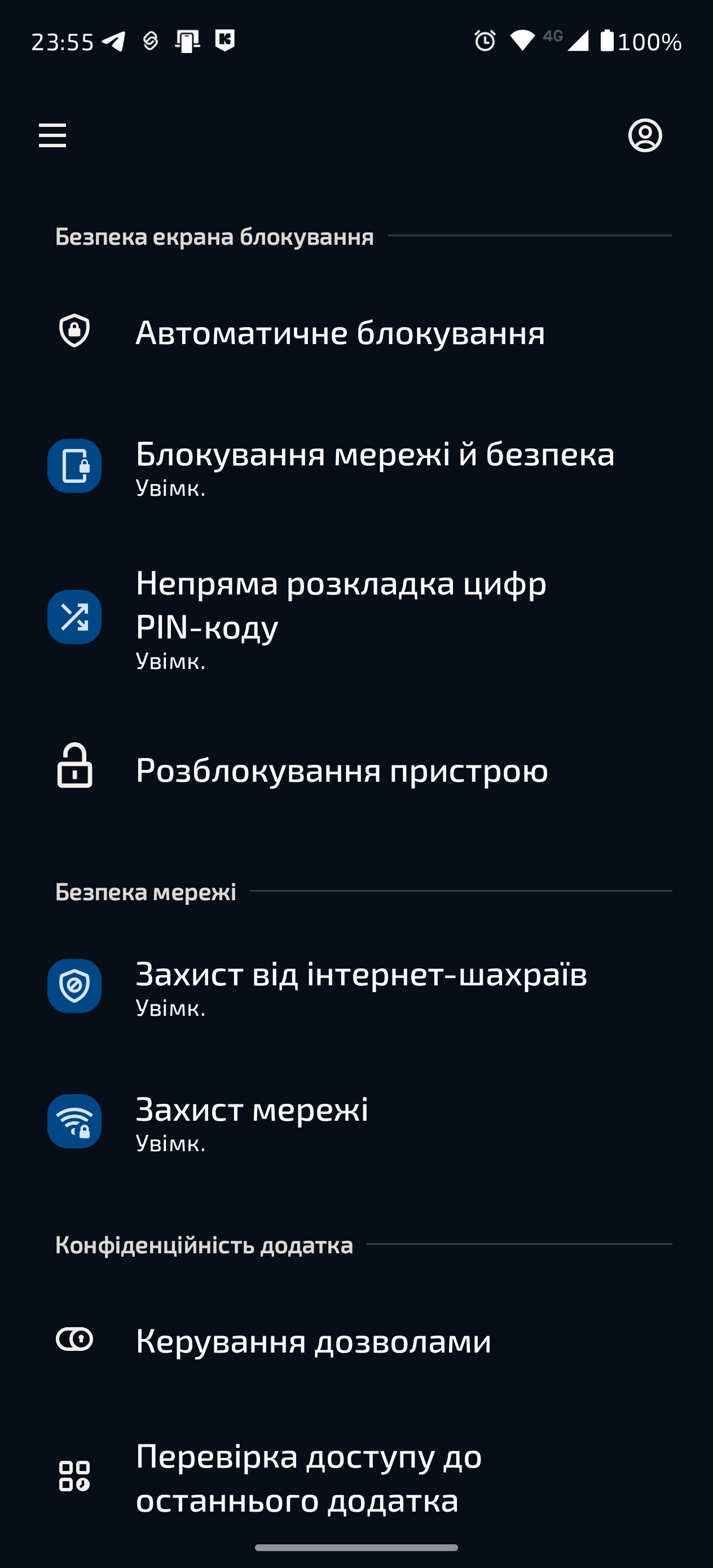Viewport: 713px width, 1568px height.
Task: Open the hamburger drawer menu
Action: [x=52, y=135]
